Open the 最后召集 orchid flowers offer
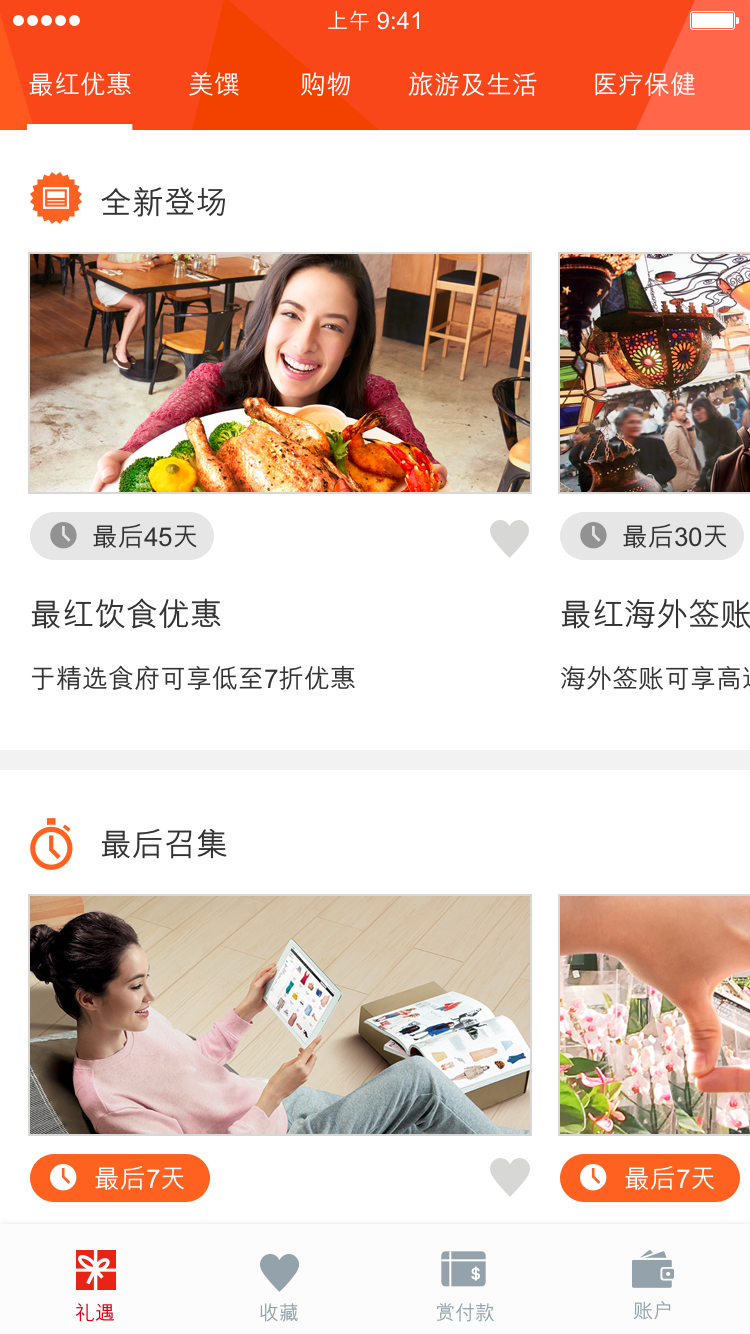 coord(654,1015)
